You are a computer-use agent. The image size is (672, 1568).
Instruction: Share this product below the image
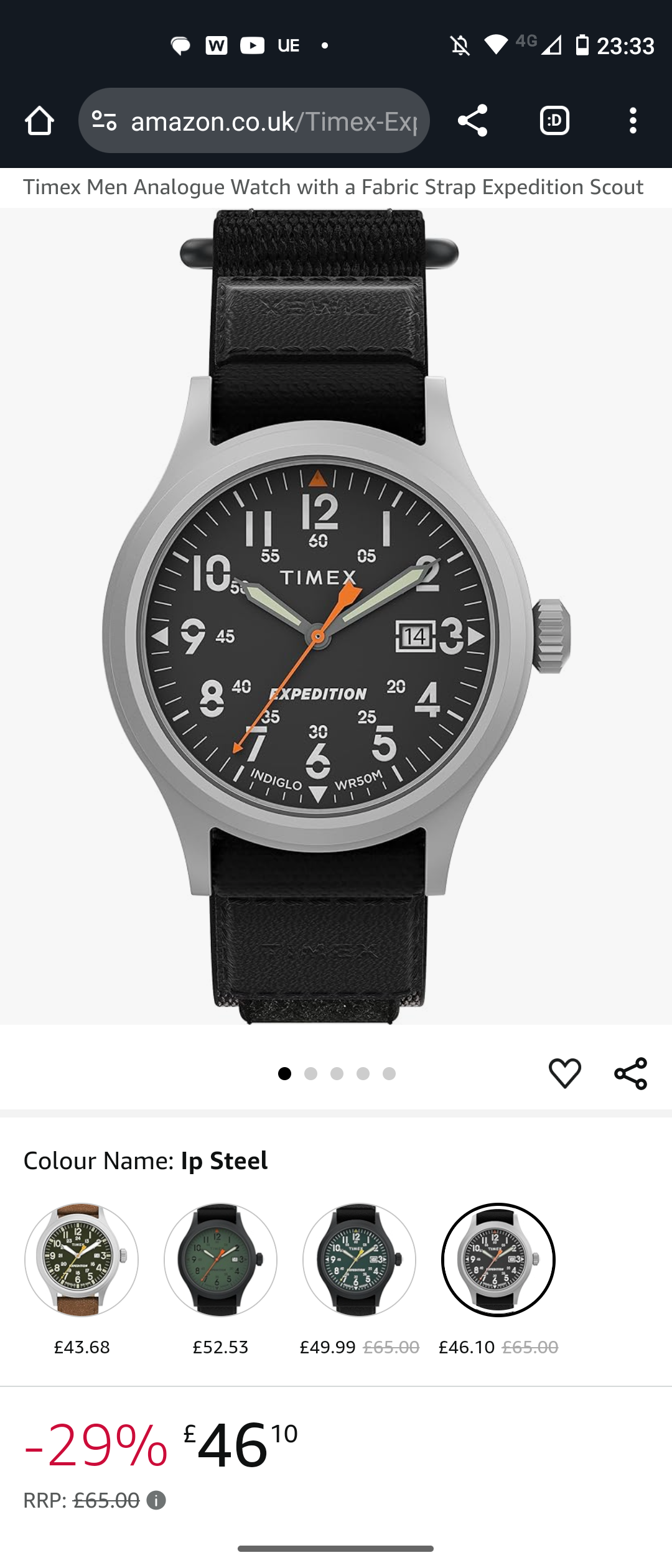[x=630, y=1073]
